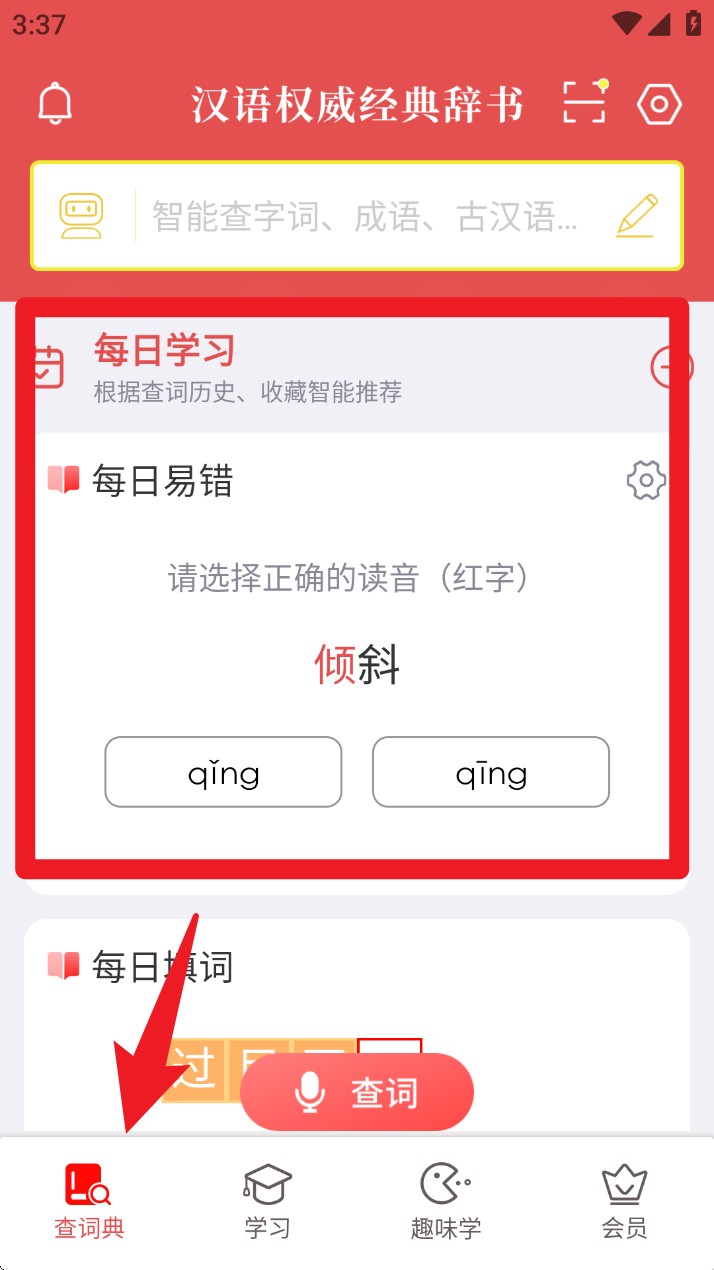Screen dimensions: 714x1270
Task: Collapse the 每日学习 section
Action: pos(670,367)
